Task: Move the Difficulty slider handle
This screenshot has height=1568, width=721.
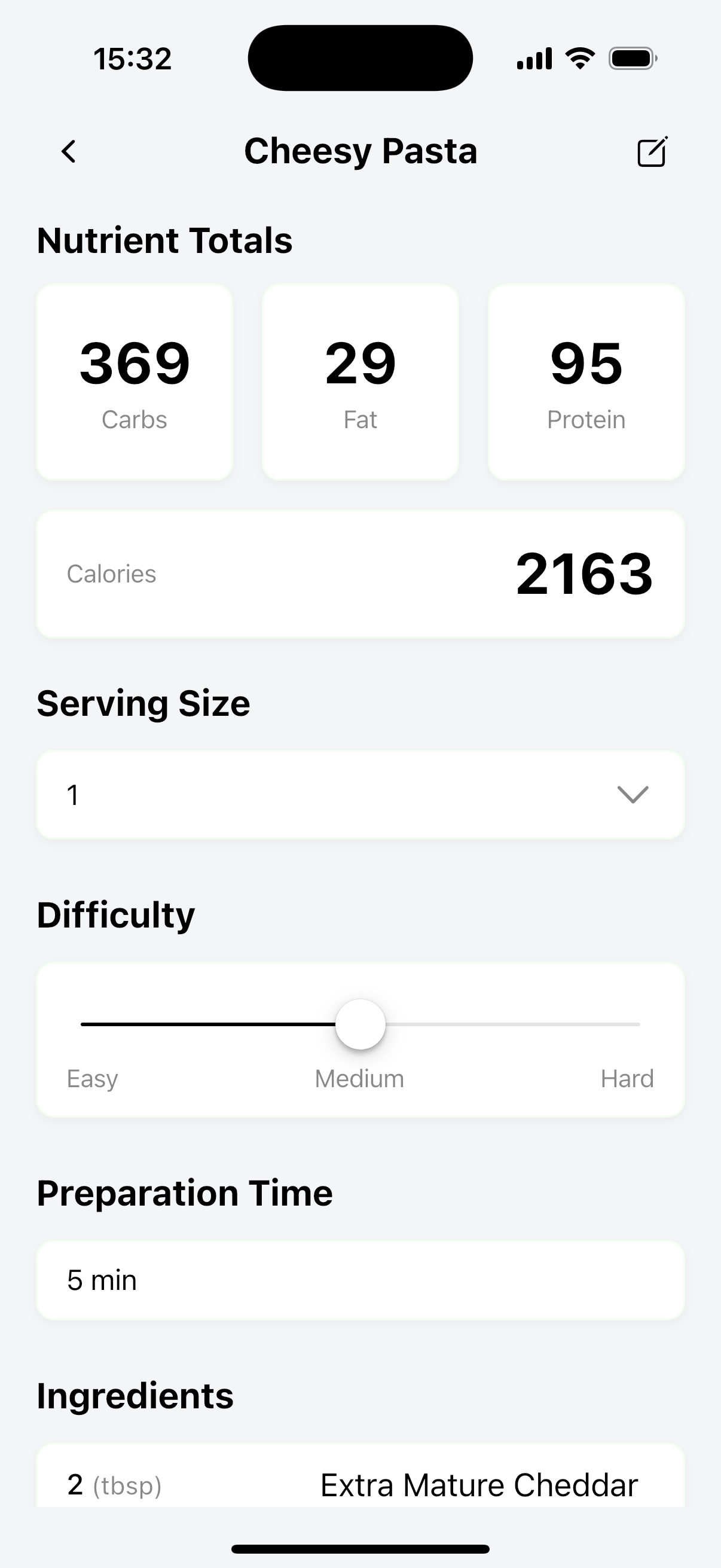Action: (360, 1024)
